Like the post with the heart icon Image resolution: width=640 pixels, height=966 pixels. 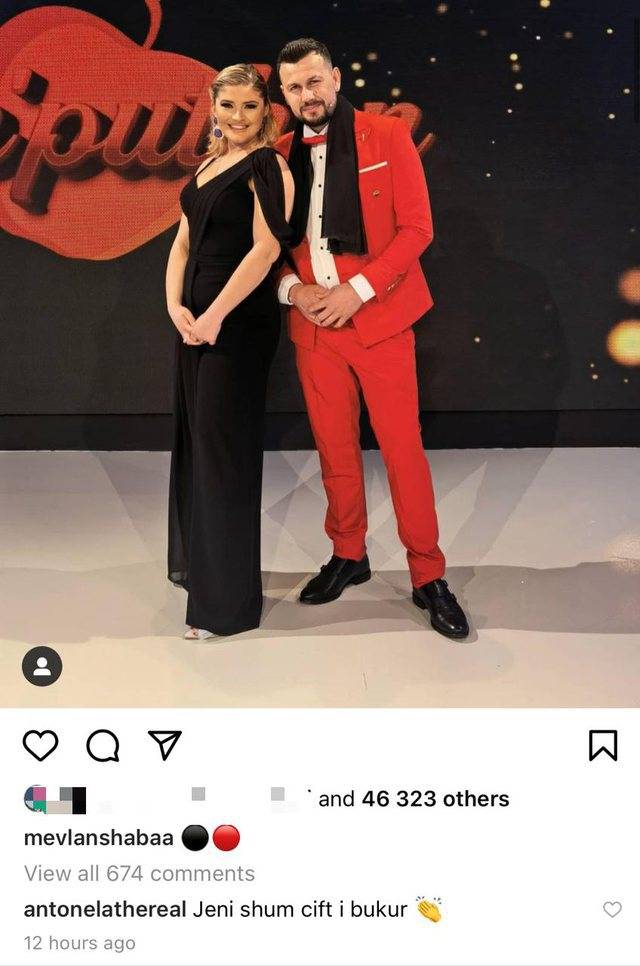(x=40, y=745)
